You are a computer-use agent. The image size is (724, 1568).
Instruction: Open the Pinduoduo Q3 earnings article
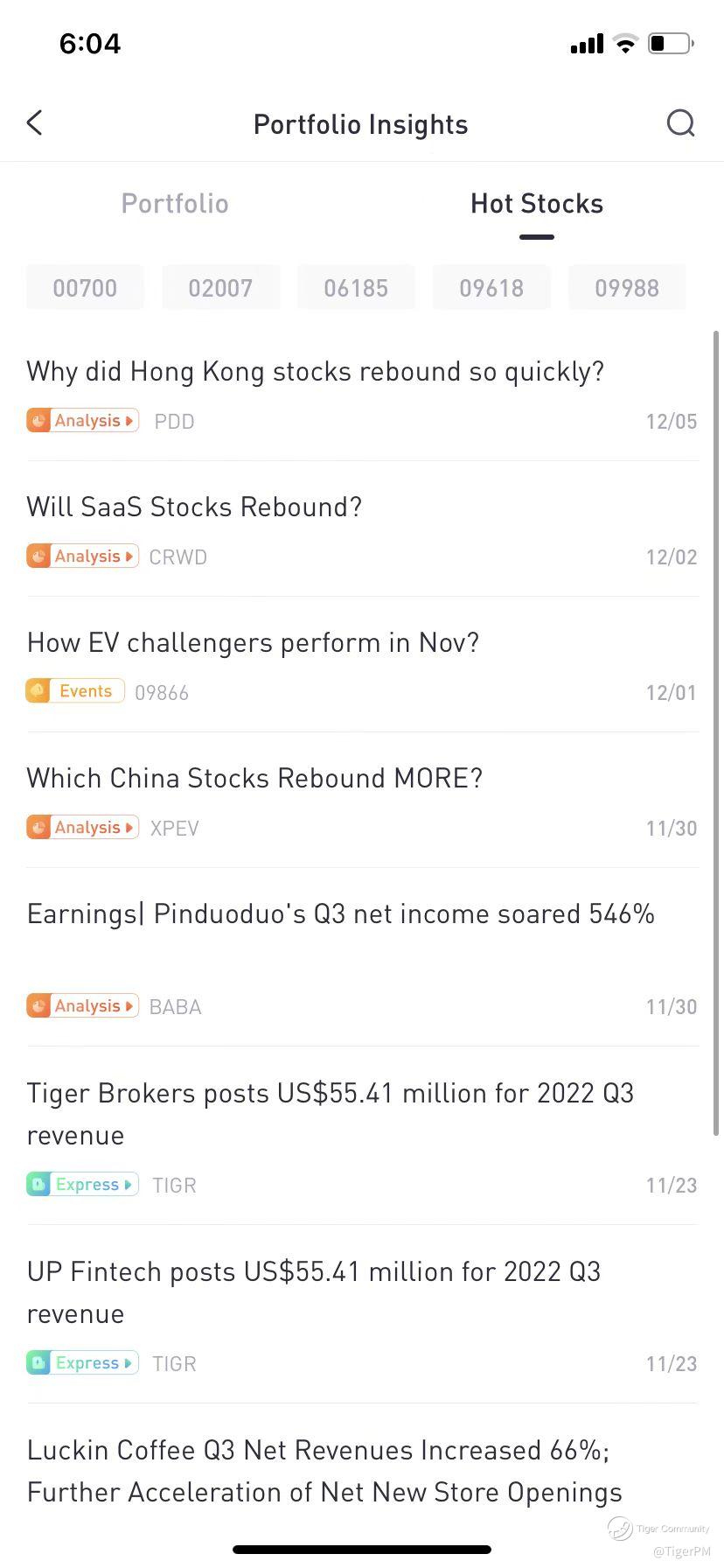coord(341,914)
